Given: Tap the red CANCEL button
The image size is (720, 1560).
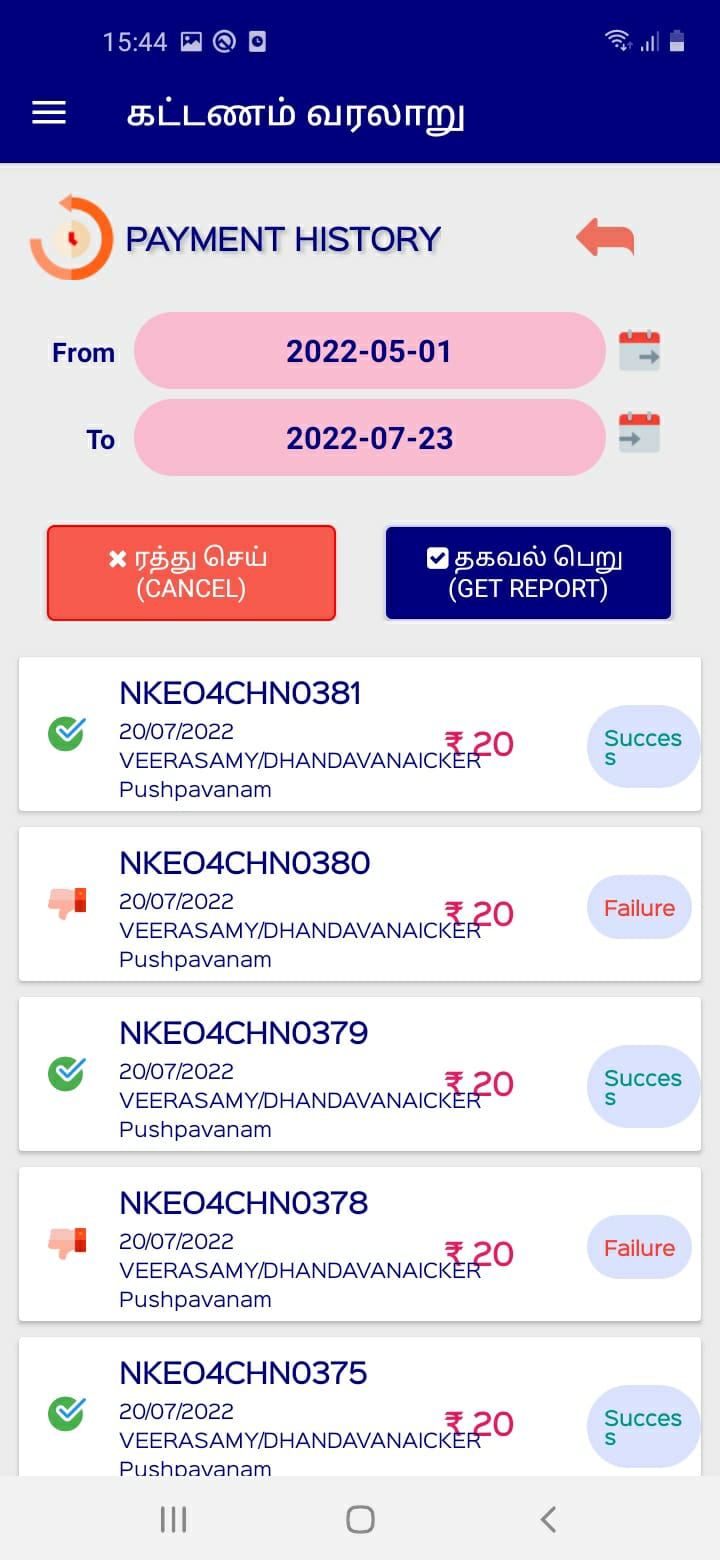Looking at the screenshot, I should coord(191,573).
